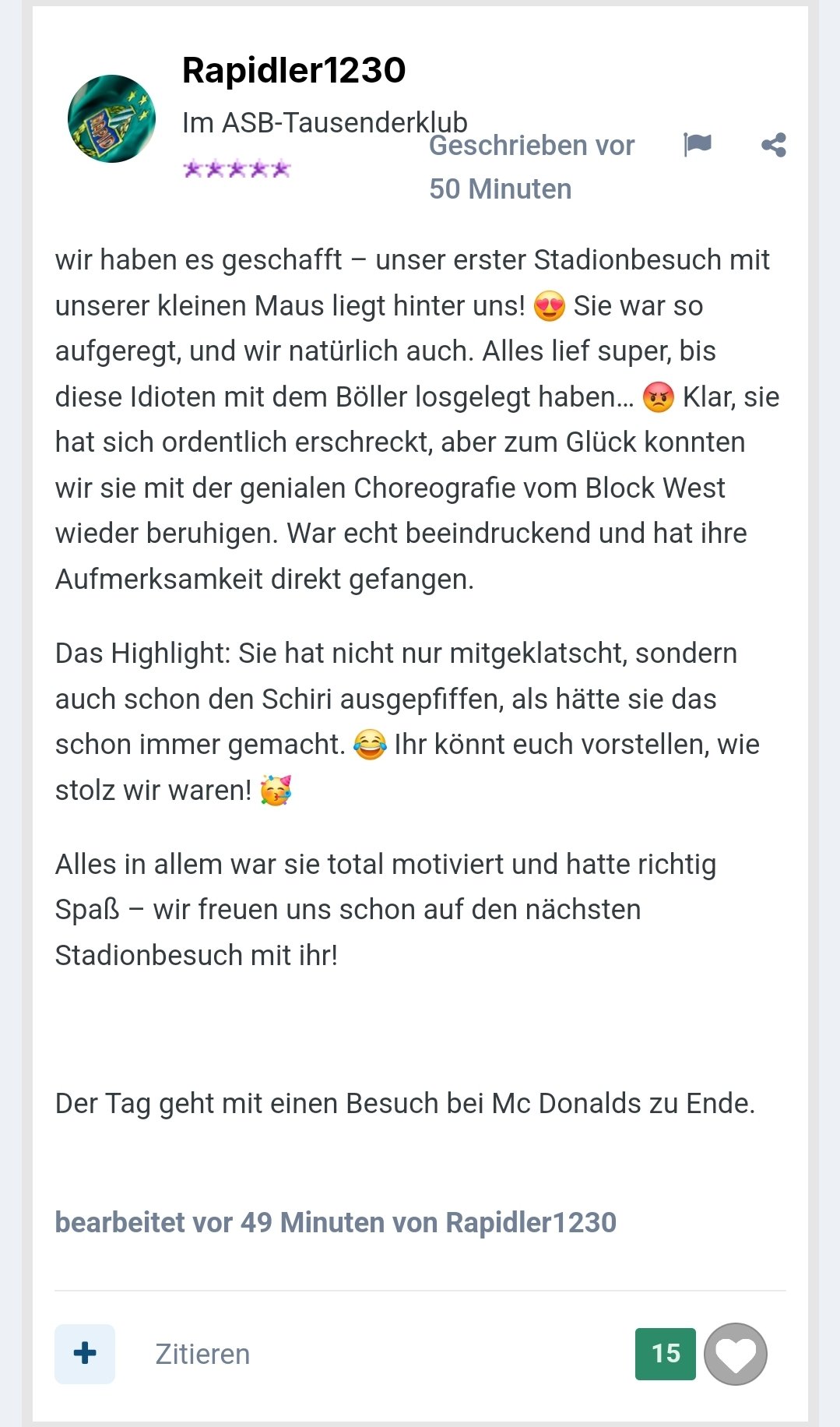Tap the Rapidler1230 avatar picture
This screenshot has width=840, height=1427.
[111, 118]
